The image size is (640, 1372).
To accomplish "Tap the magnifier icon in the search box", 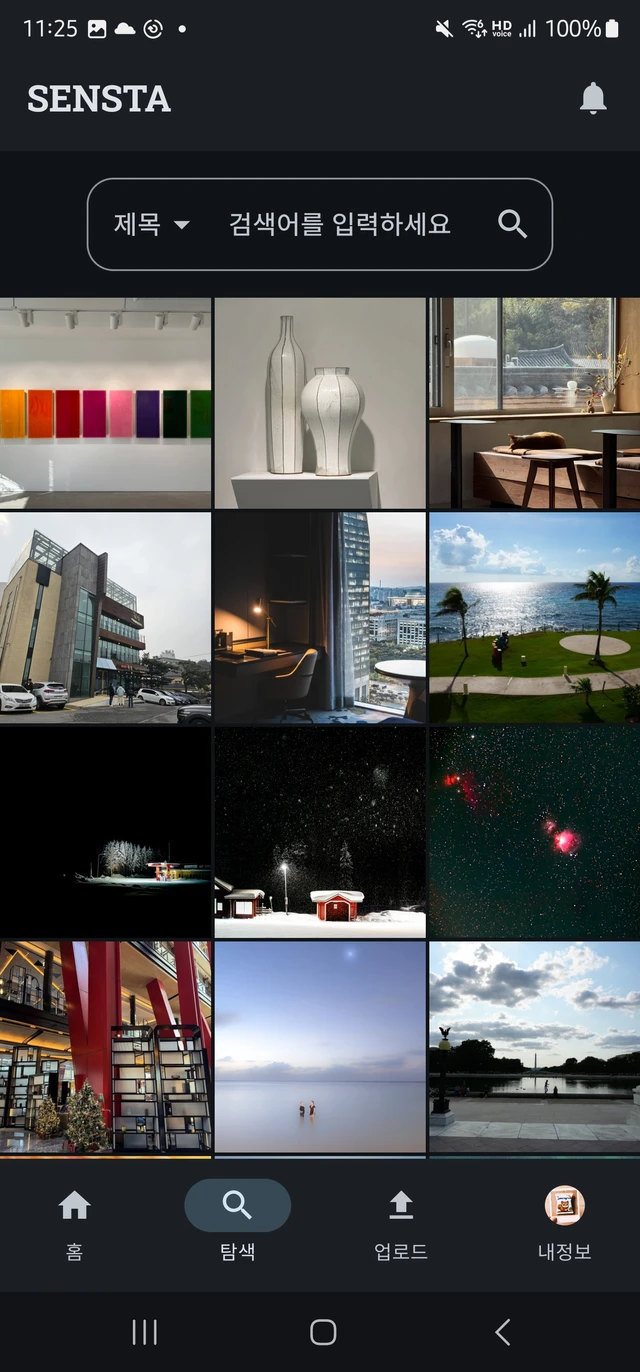I will (512, 224).
